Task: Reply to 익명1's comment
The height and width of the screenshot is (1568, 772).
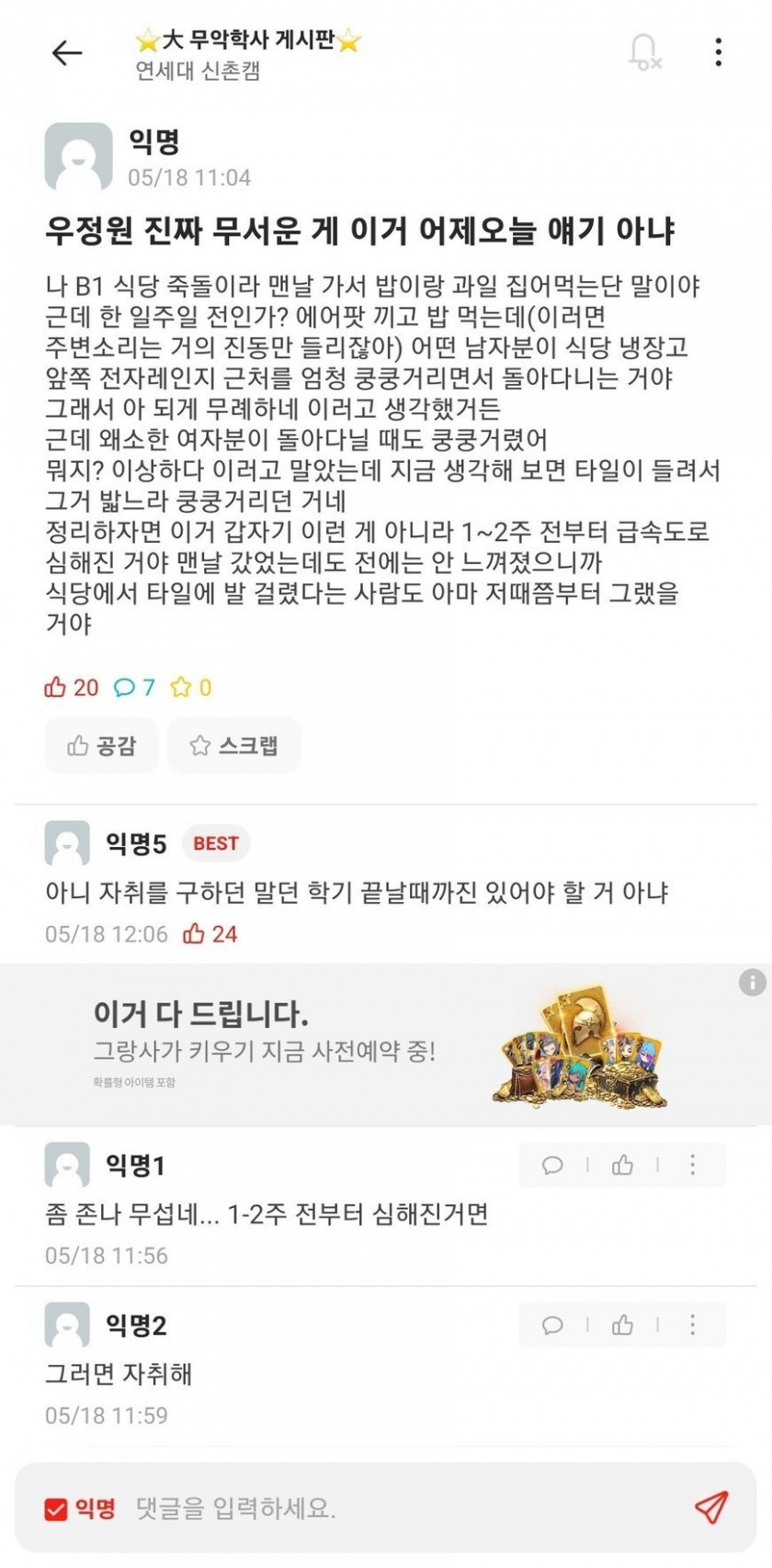Action: 552,1166
